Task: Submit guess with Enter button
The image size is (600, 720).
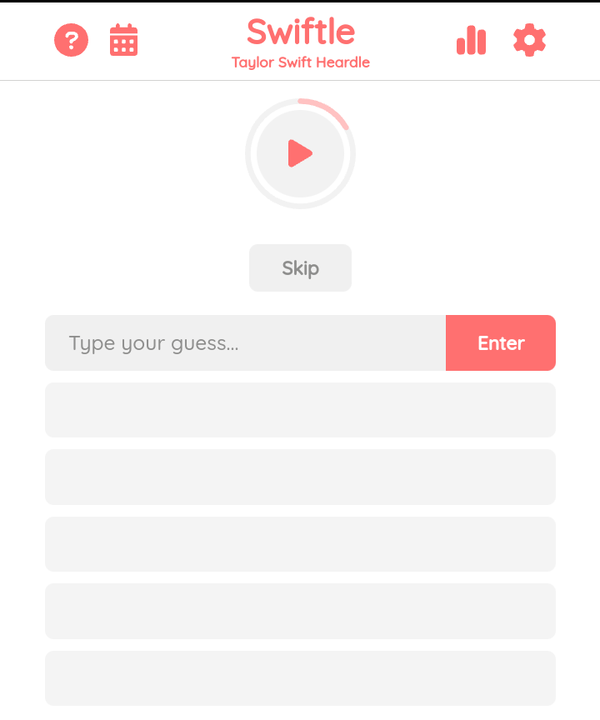Action: click(500, 343)
